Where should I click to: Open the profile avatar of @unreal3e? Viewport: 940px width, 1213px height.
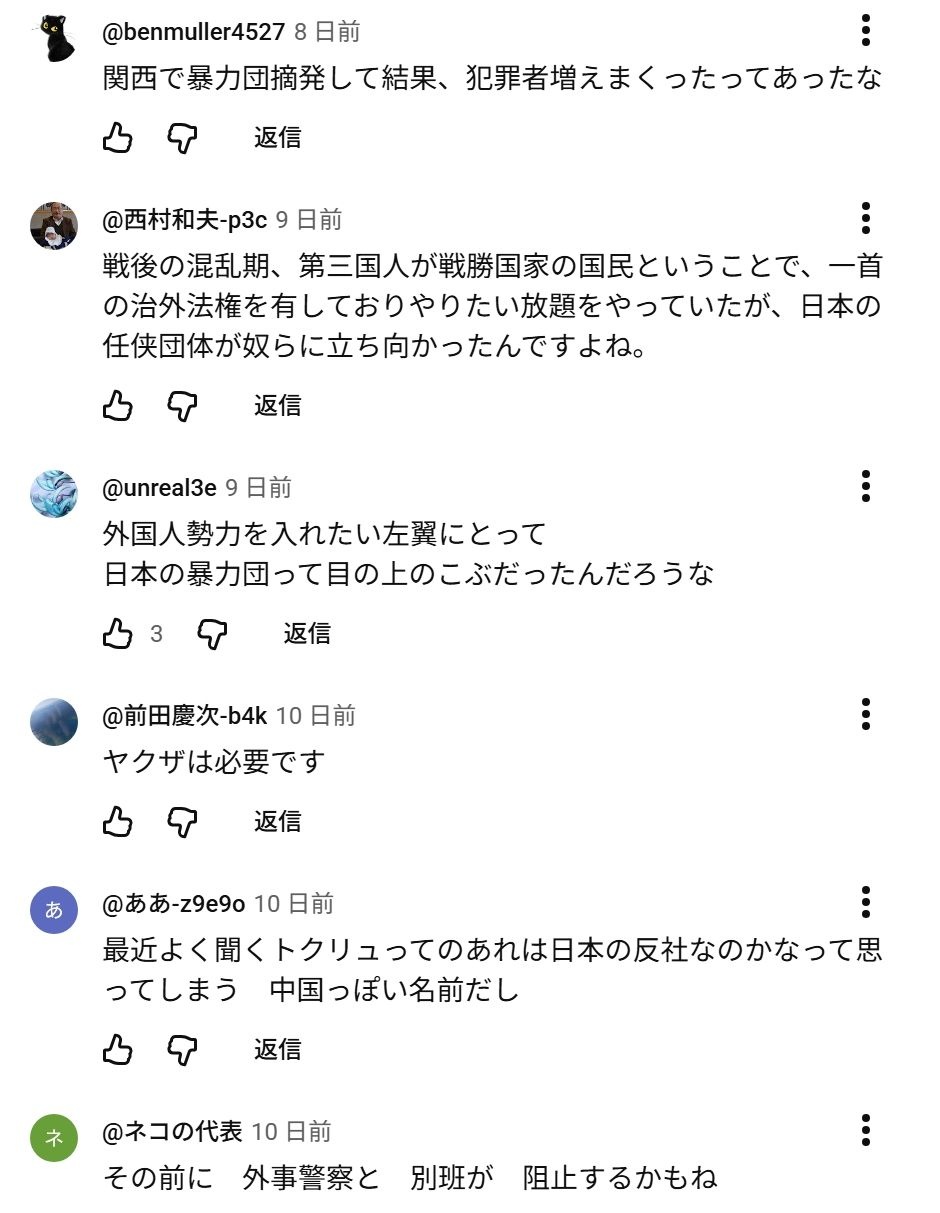pyautogui.click(x=54, y=494)
